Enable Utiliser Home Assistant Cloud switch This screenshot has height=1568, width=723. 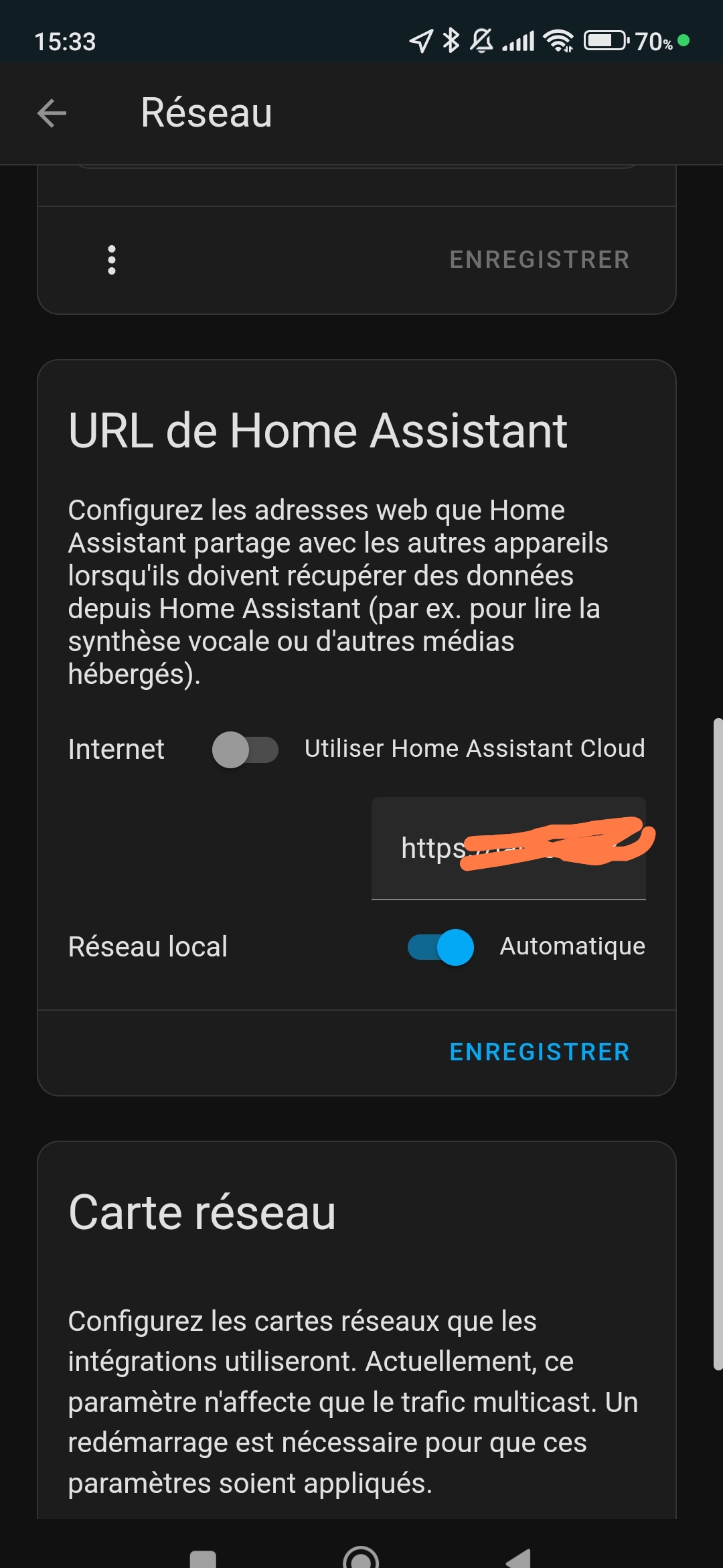pos(245,750)
